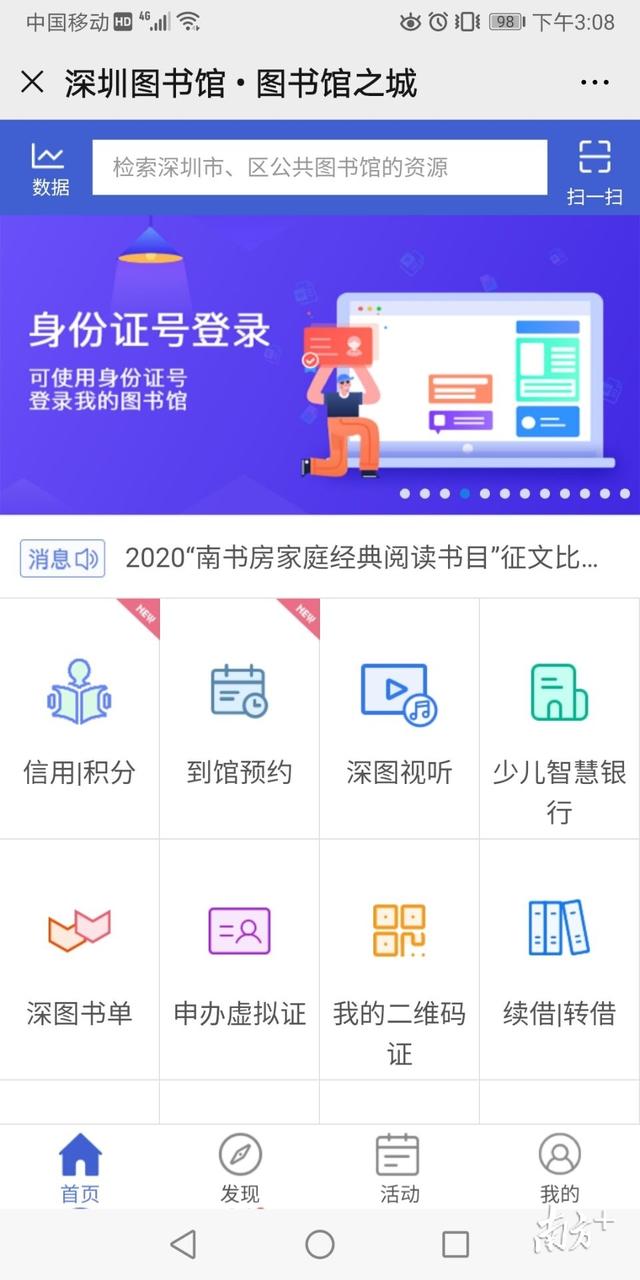Tap the system back triangle button

183,1244
